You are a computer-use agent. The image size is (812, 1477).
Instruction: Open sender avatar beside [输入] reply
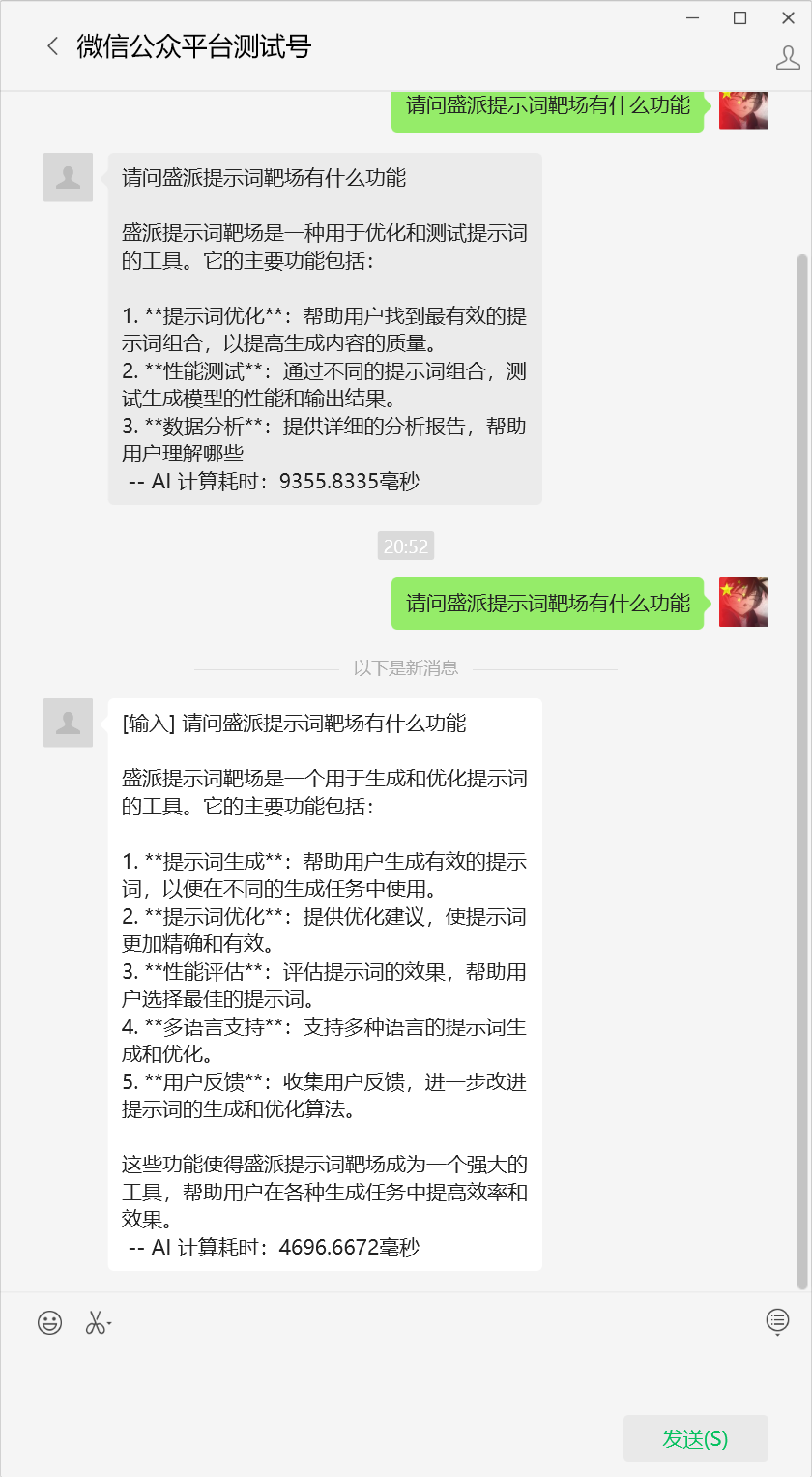tap(68, 723)
